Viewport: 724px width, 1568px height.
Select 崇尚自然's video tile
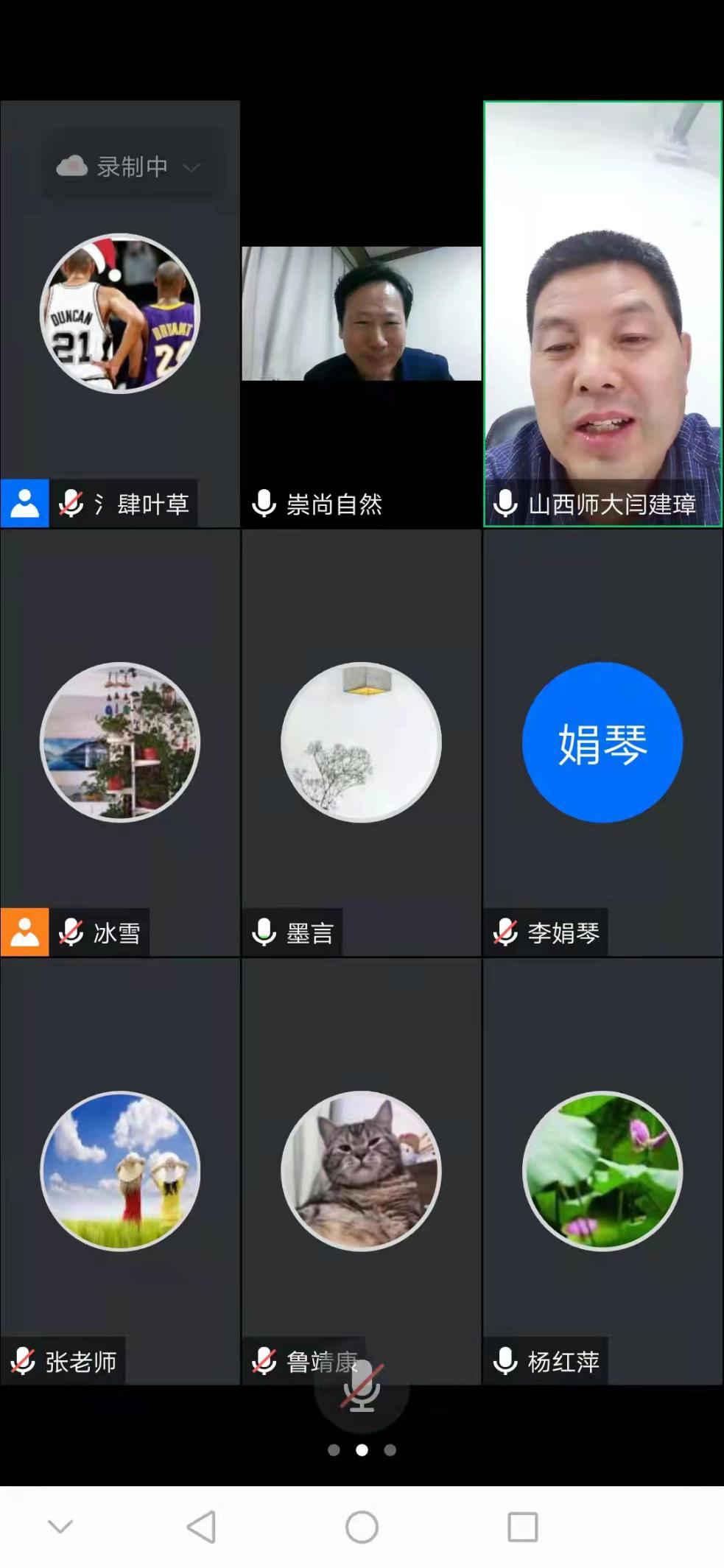tap(361, 314)
